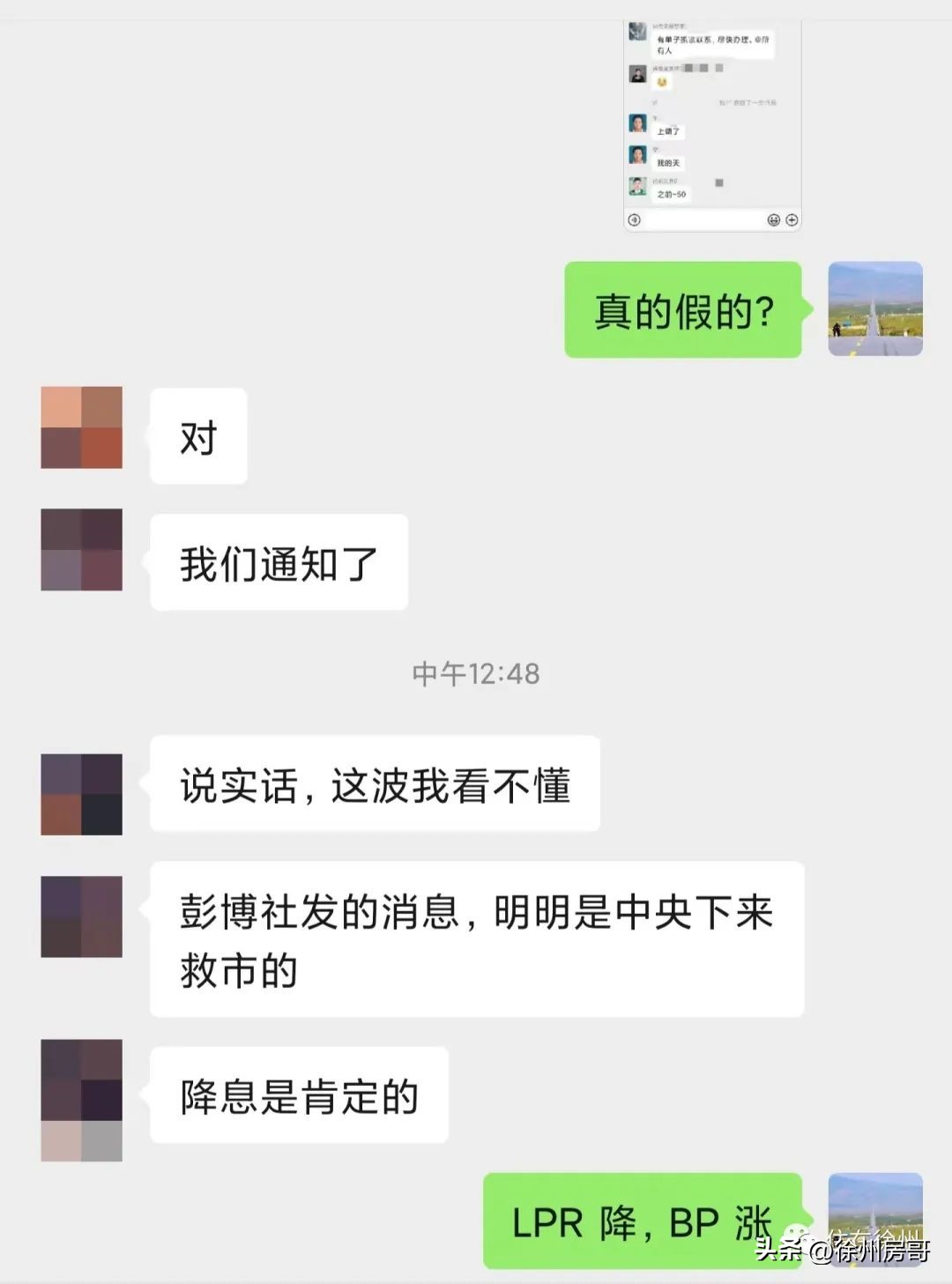Tap the avatar next to 对 reply
The height and width of the screenshot is (1284, 952).
(81, 432)
